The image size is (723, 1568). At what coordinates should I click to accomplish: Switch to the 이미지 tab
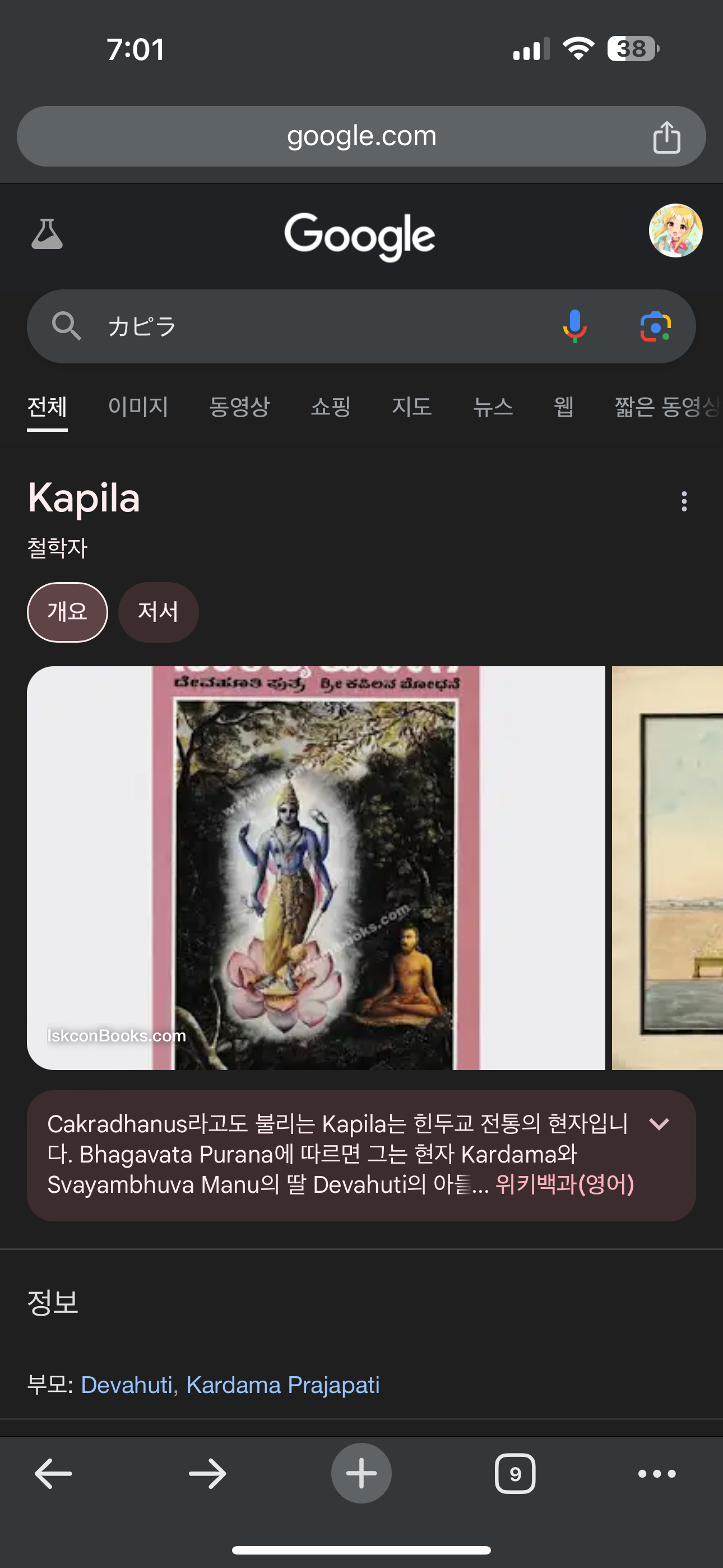(x=138, y=407)
